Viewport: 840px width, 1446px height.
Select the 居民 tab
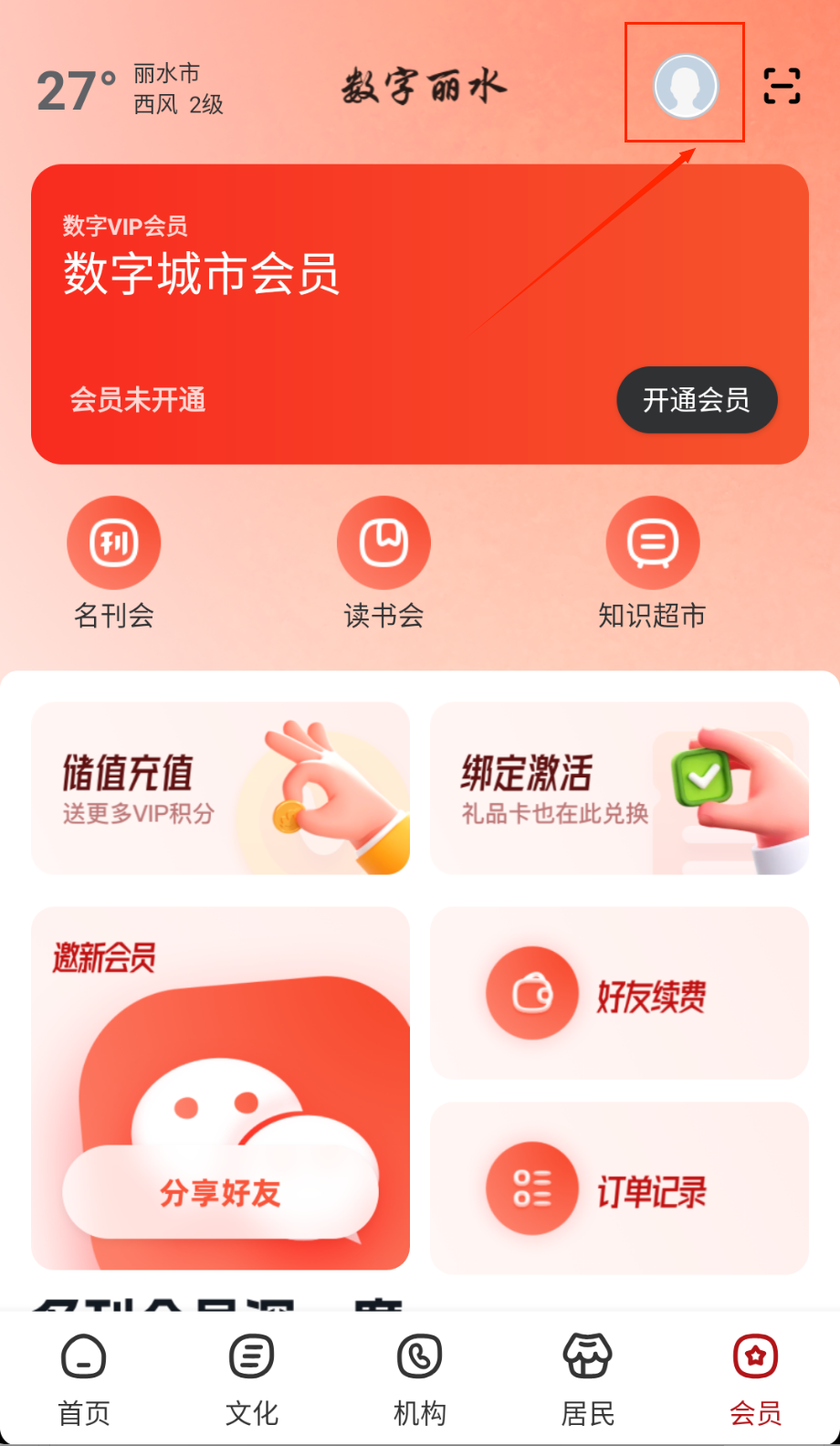click(x=587, y=1379)
